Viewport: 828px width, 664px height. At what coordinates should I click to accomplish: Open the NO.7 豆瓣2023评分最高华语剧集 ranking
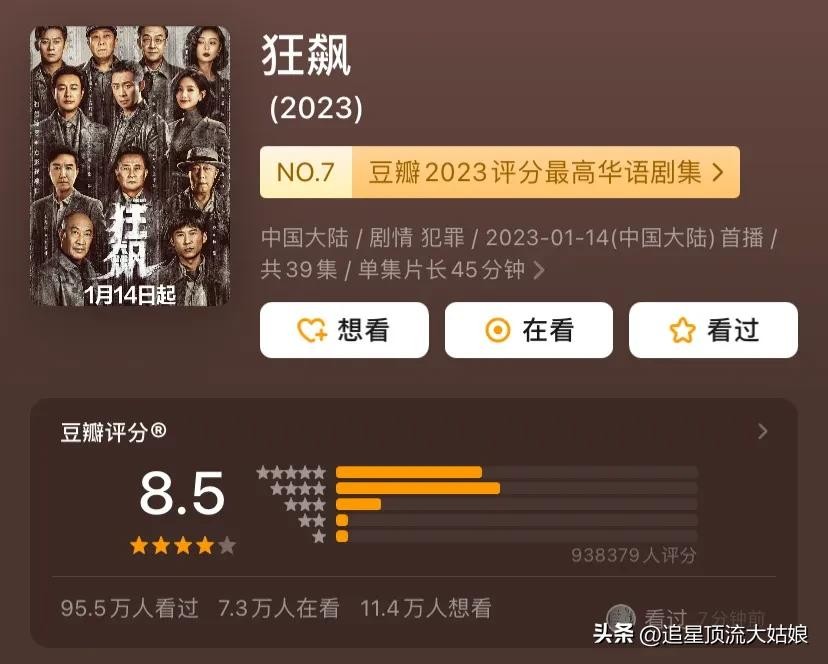point(499,172)
